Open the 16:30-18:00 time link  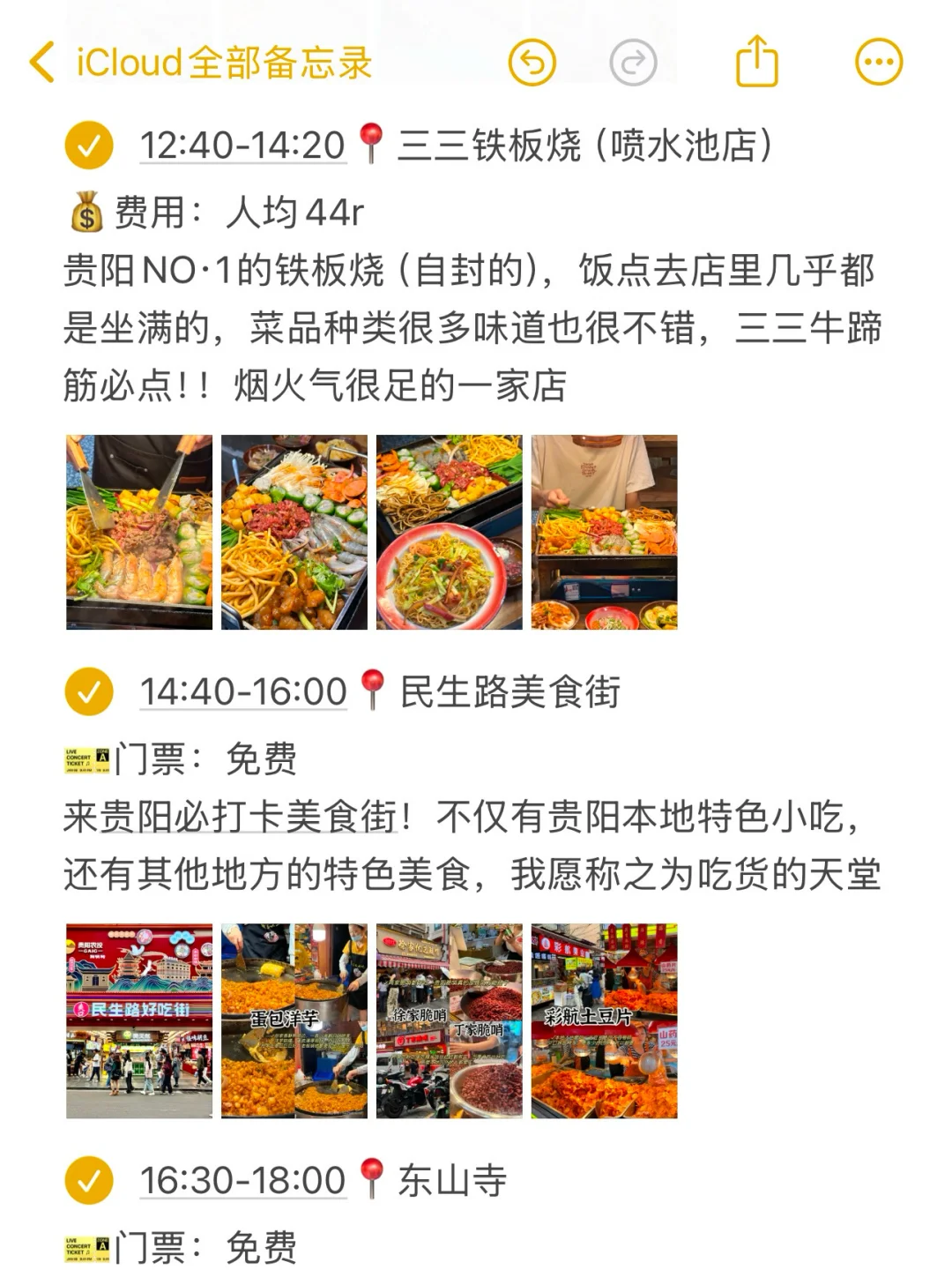(242, 1180)
